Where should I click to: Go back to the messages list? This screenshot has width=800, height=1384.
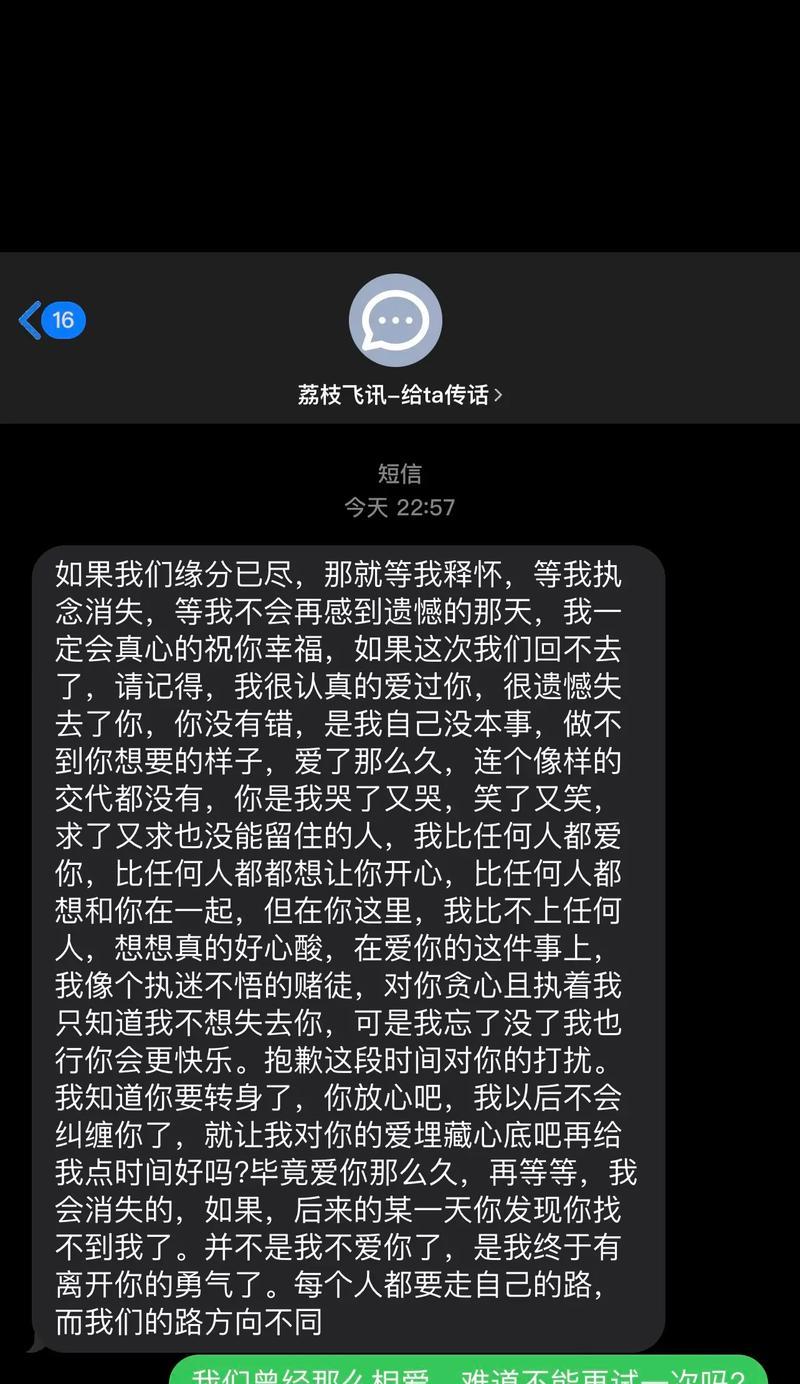click(50, 320)
